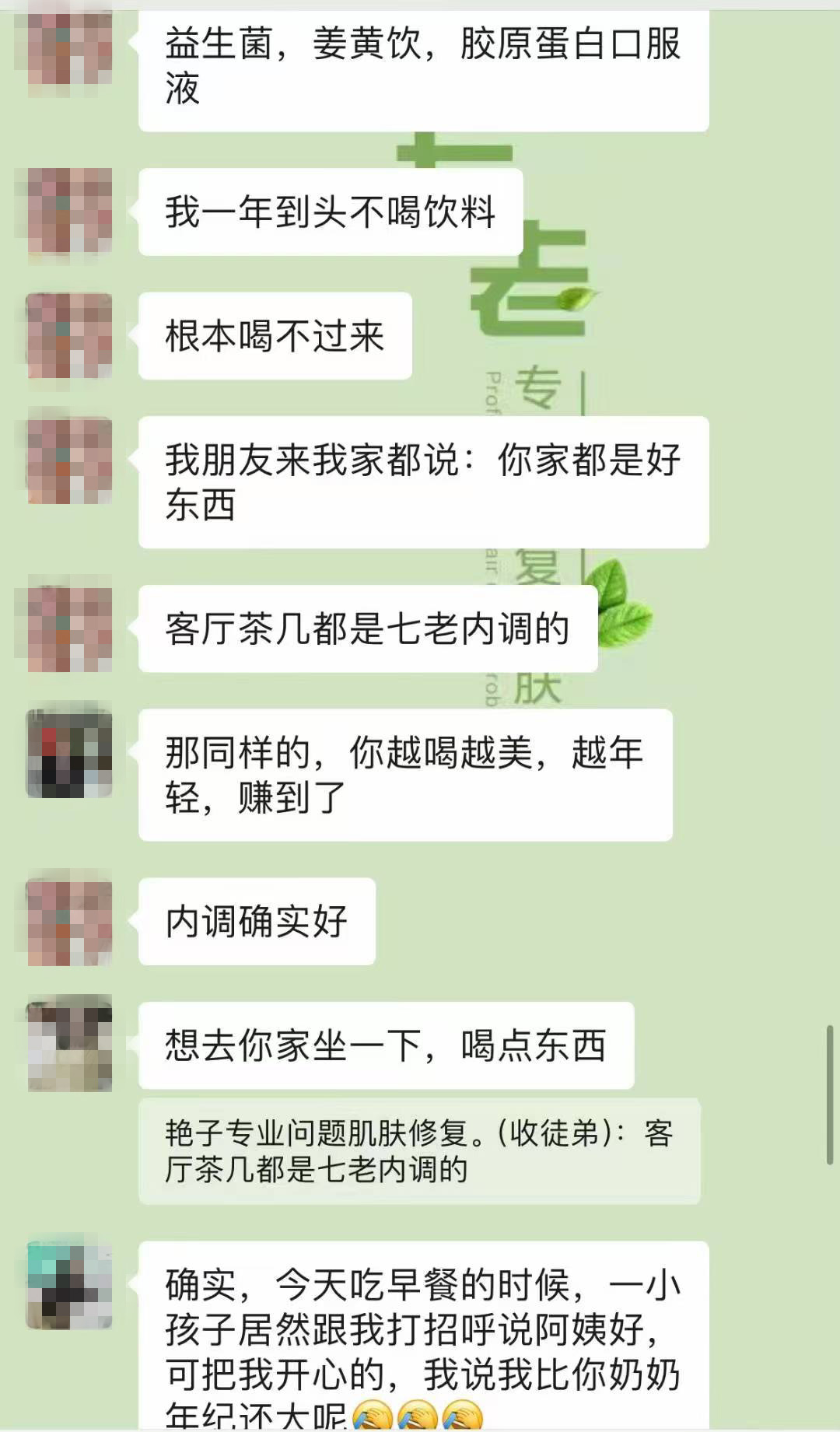The width and height of the screenshot is (840, 1432).
Task: Tap avatar next to "确实，今天吃早餐的时候" message
Action: (70, 1286)
